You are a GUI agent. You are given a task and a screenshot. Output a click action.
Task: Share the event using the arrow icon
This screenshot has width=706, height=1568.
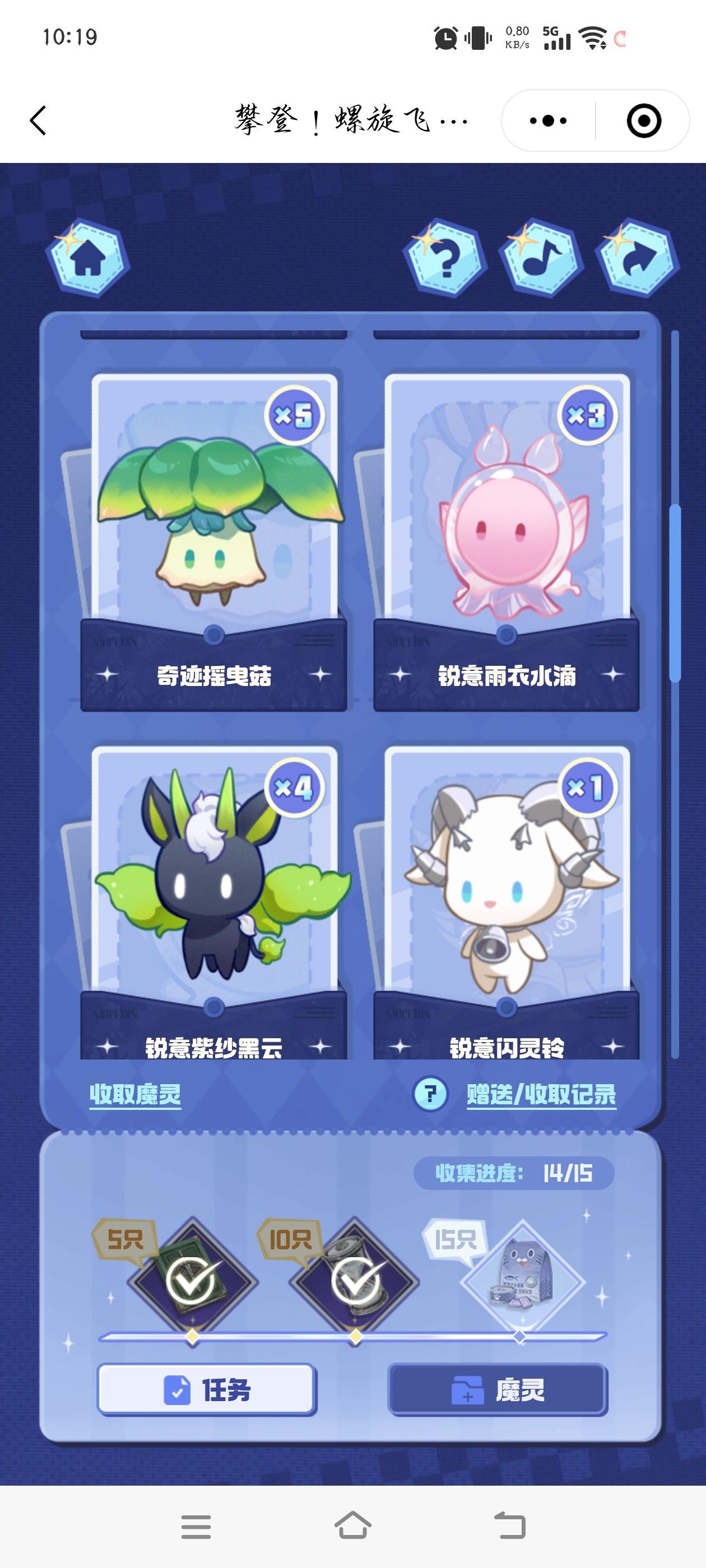(x=637, y=258)
